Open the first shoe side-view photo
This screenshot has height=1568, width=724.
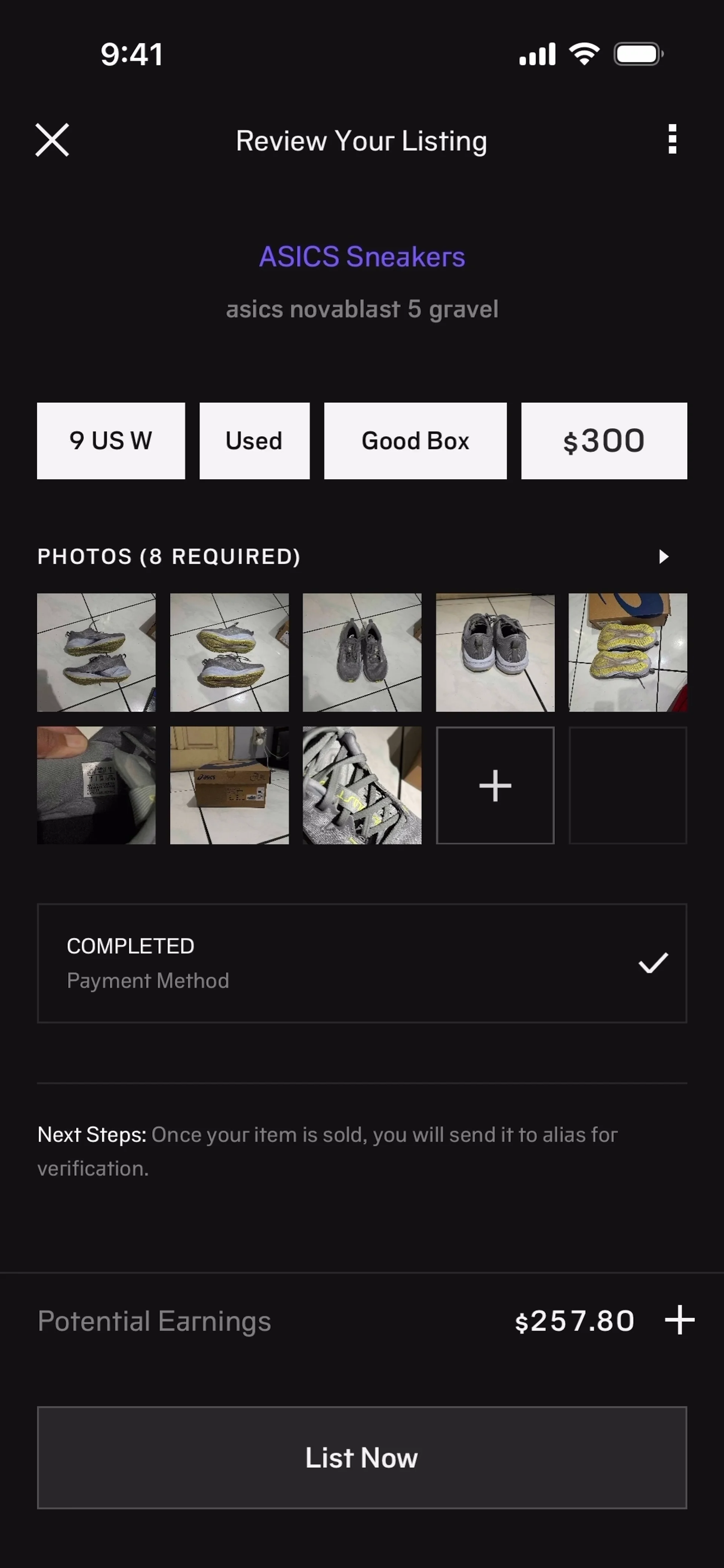pyautogui.click(x=96, y=653)
